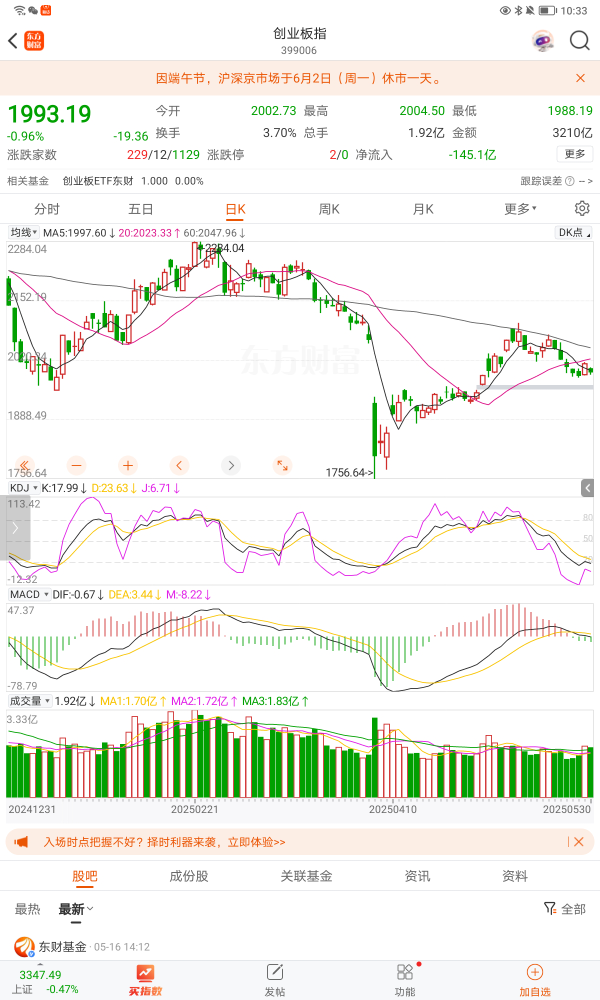Open the 全部 filter

click(x=565, y=909)
